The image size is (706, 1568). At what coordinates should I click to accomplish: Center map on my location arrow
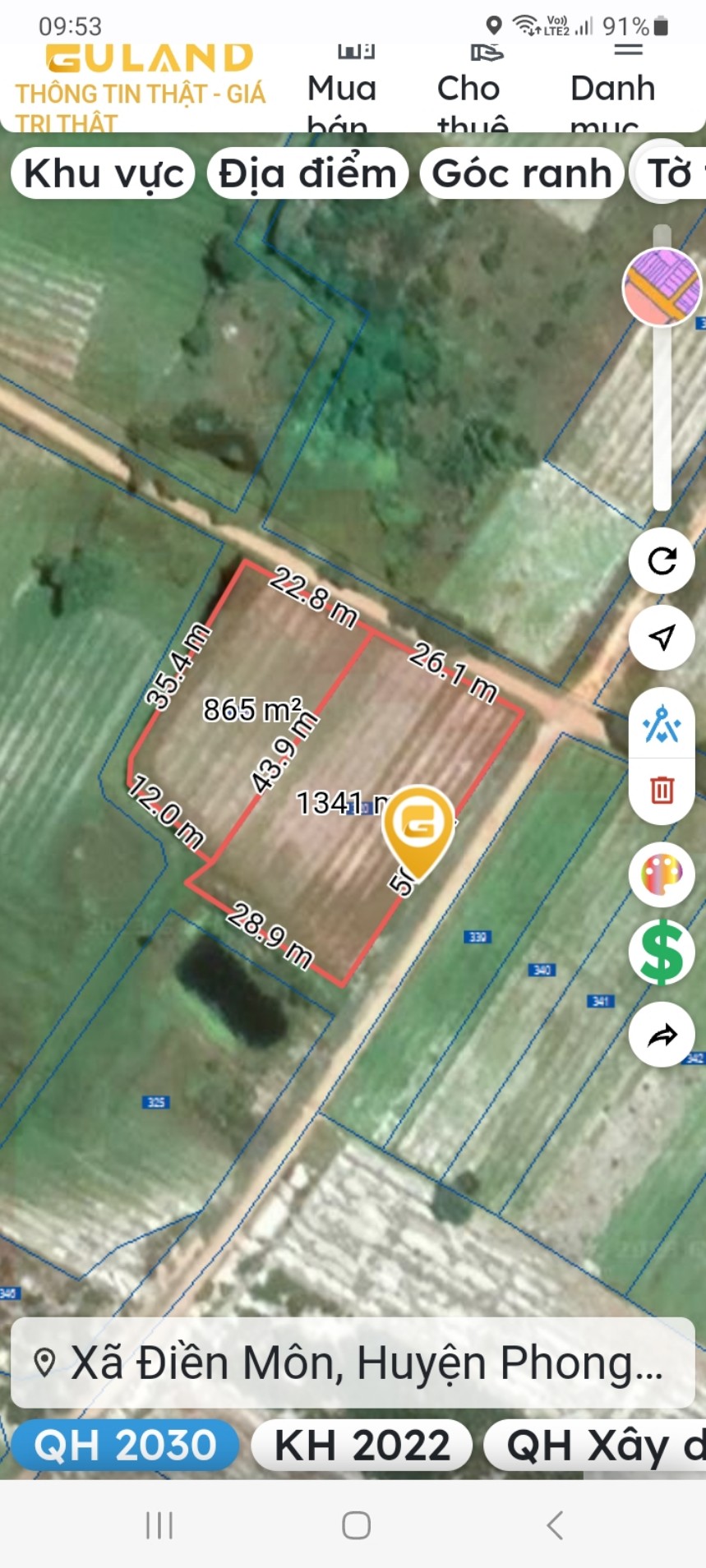662,637
